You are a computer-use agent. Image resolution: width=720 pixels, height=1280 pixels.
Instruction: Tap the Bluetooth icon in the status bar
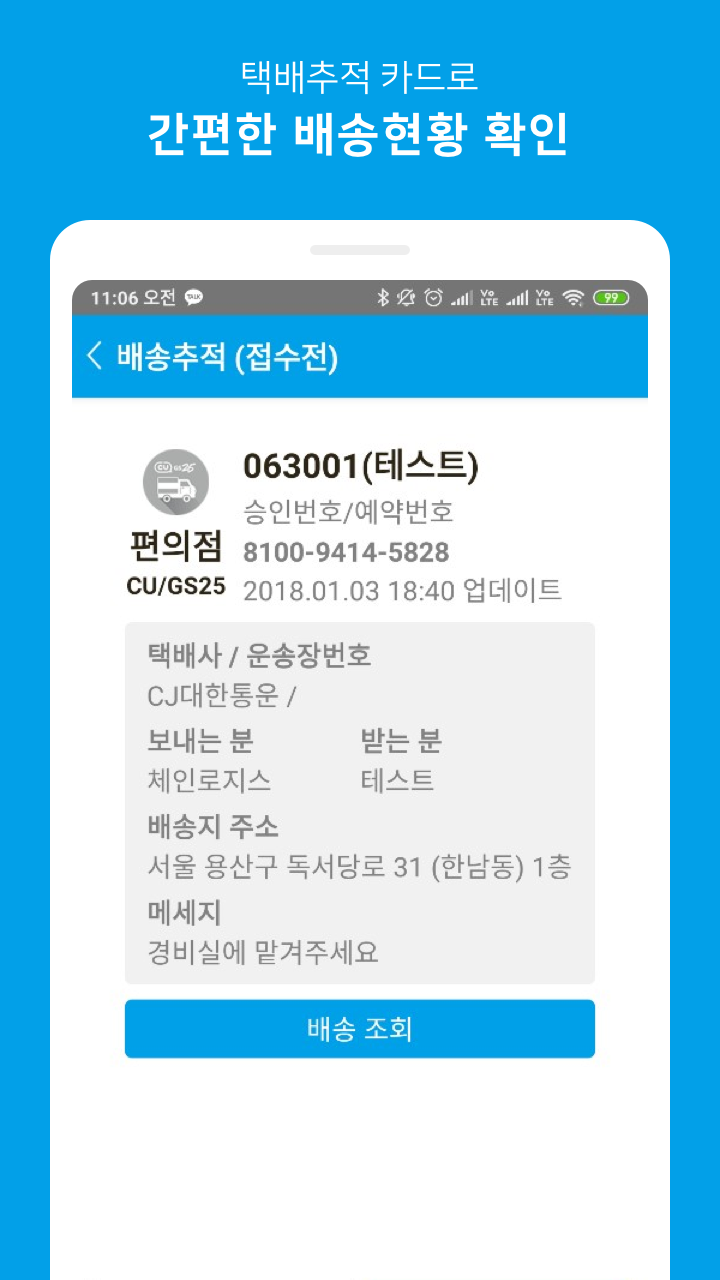[x=384, y=297]
